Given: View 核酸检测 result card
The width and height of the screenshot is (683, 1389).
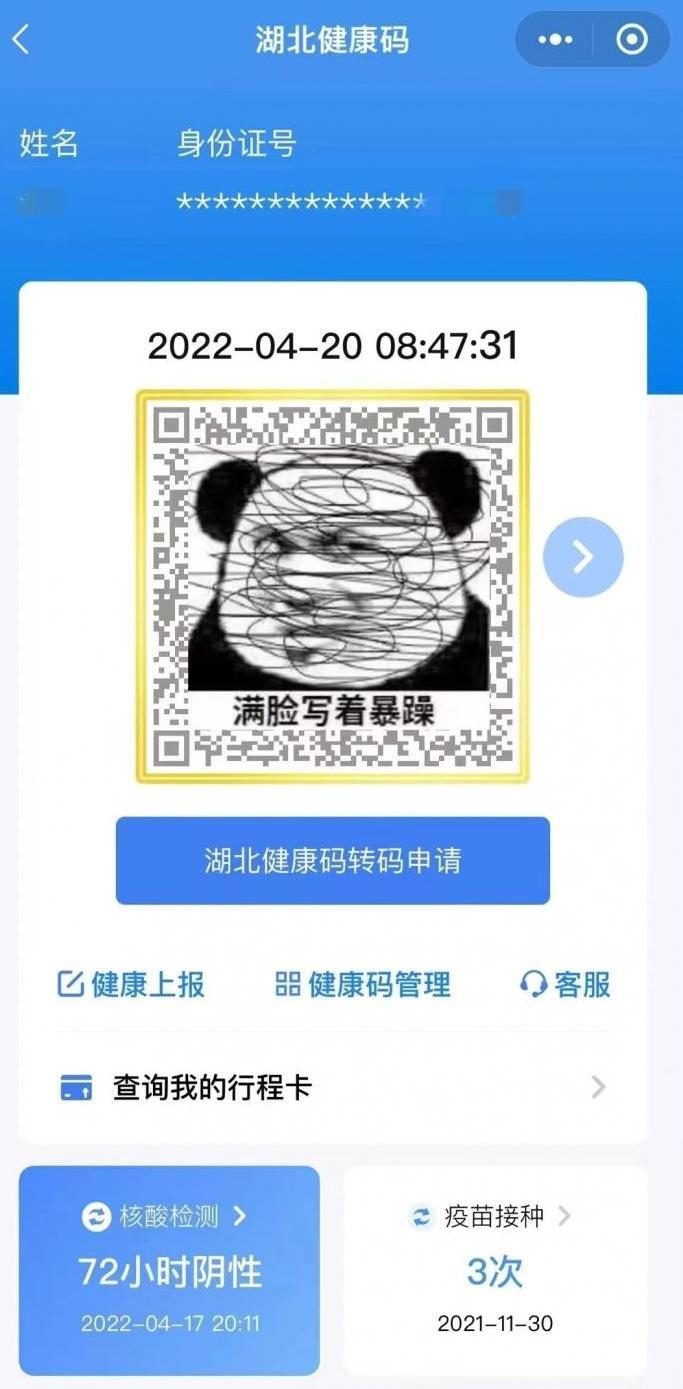Looking at the screenshot, I should 169,1270.
